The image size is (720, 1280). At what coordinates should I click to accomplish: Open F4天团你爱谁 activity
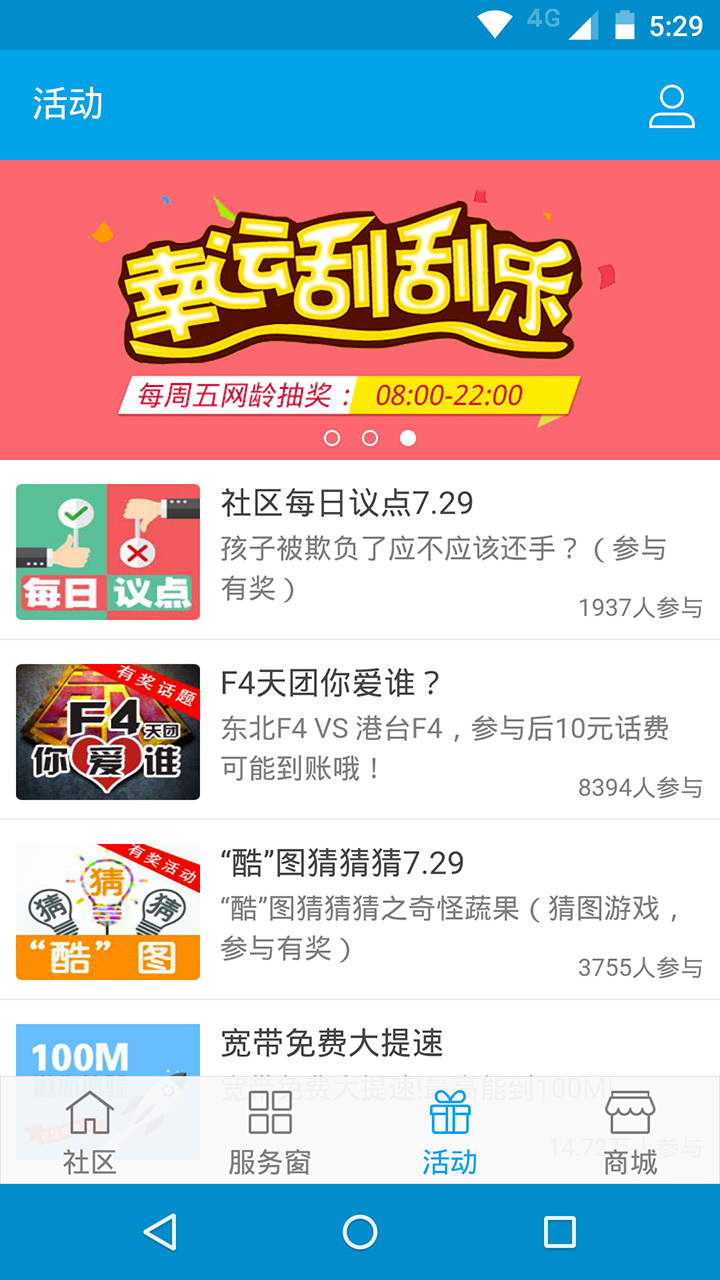360,730
